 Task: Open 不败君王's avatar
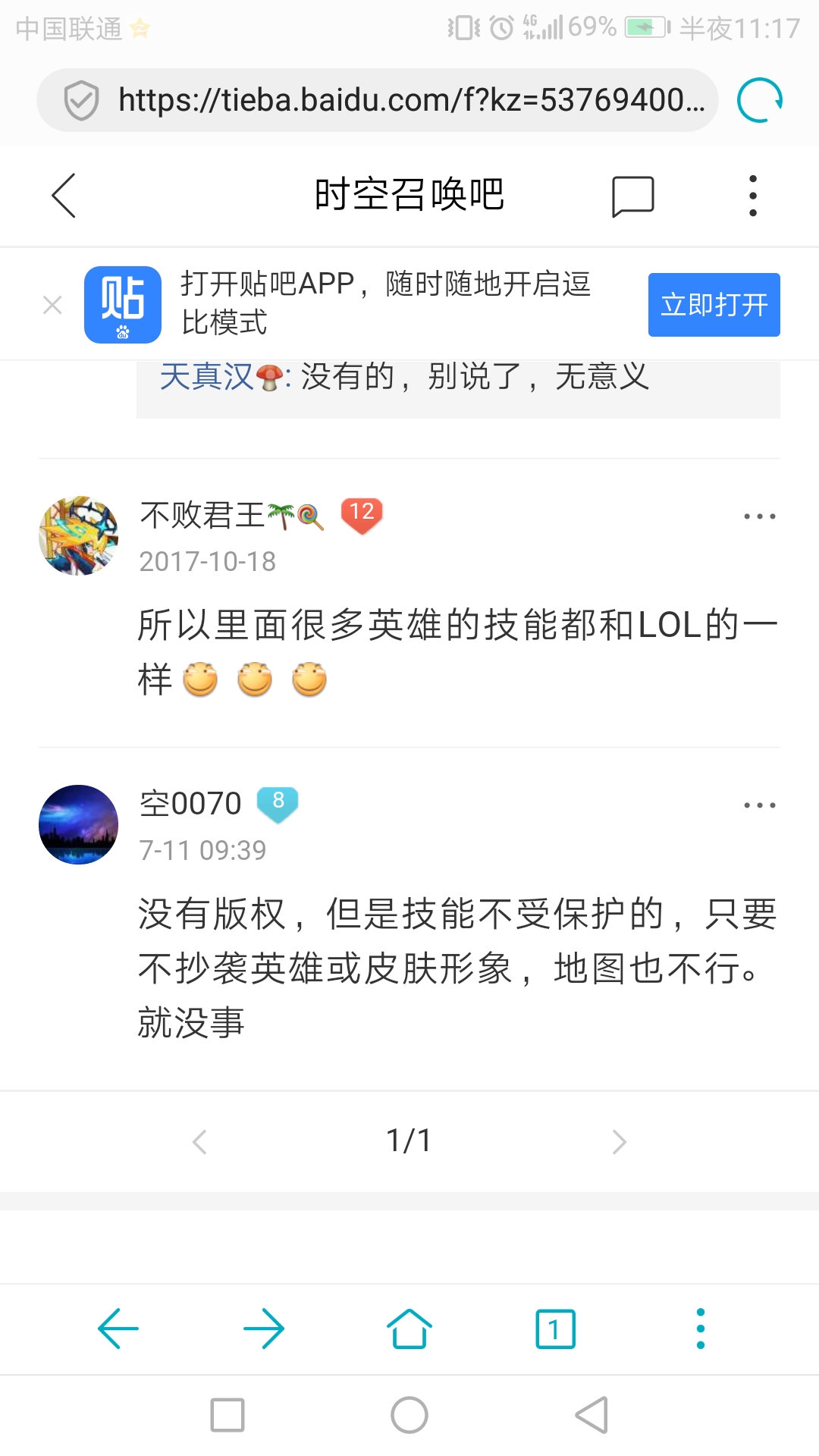coord(78,535)
